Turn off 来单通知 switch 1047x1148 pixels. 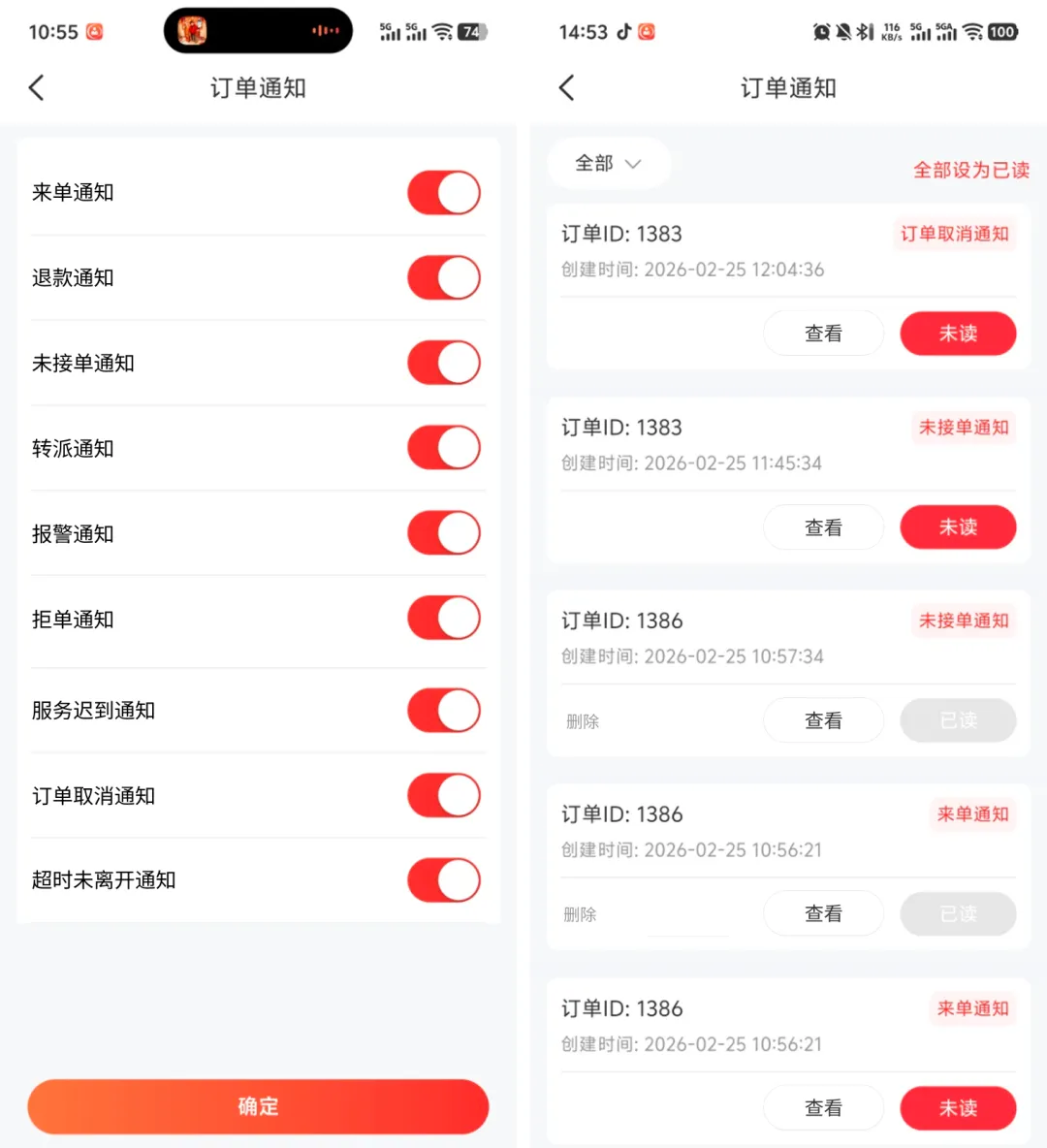[444, 193]
